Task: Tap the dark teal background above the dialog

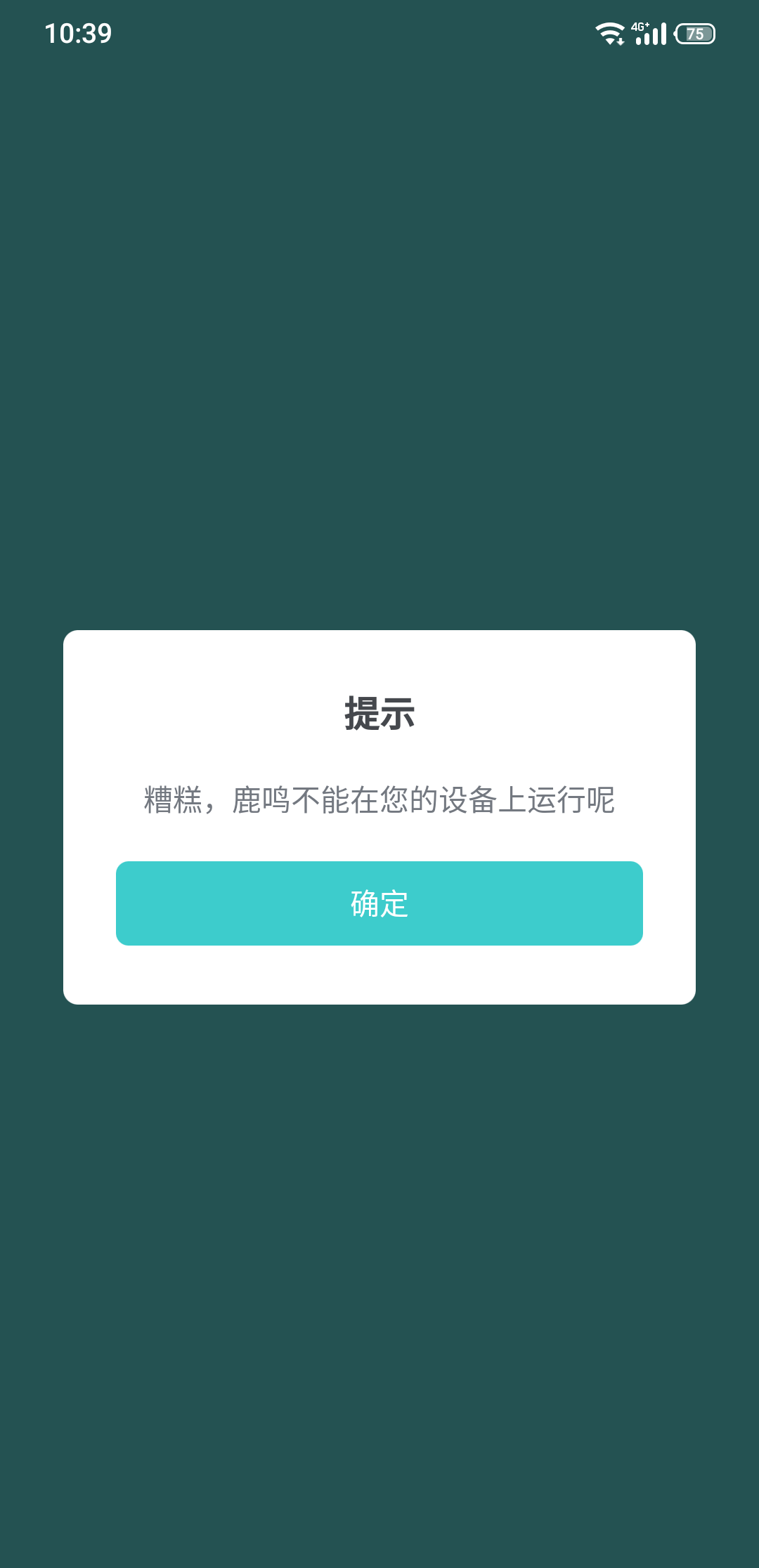Action: click(379, 351)
